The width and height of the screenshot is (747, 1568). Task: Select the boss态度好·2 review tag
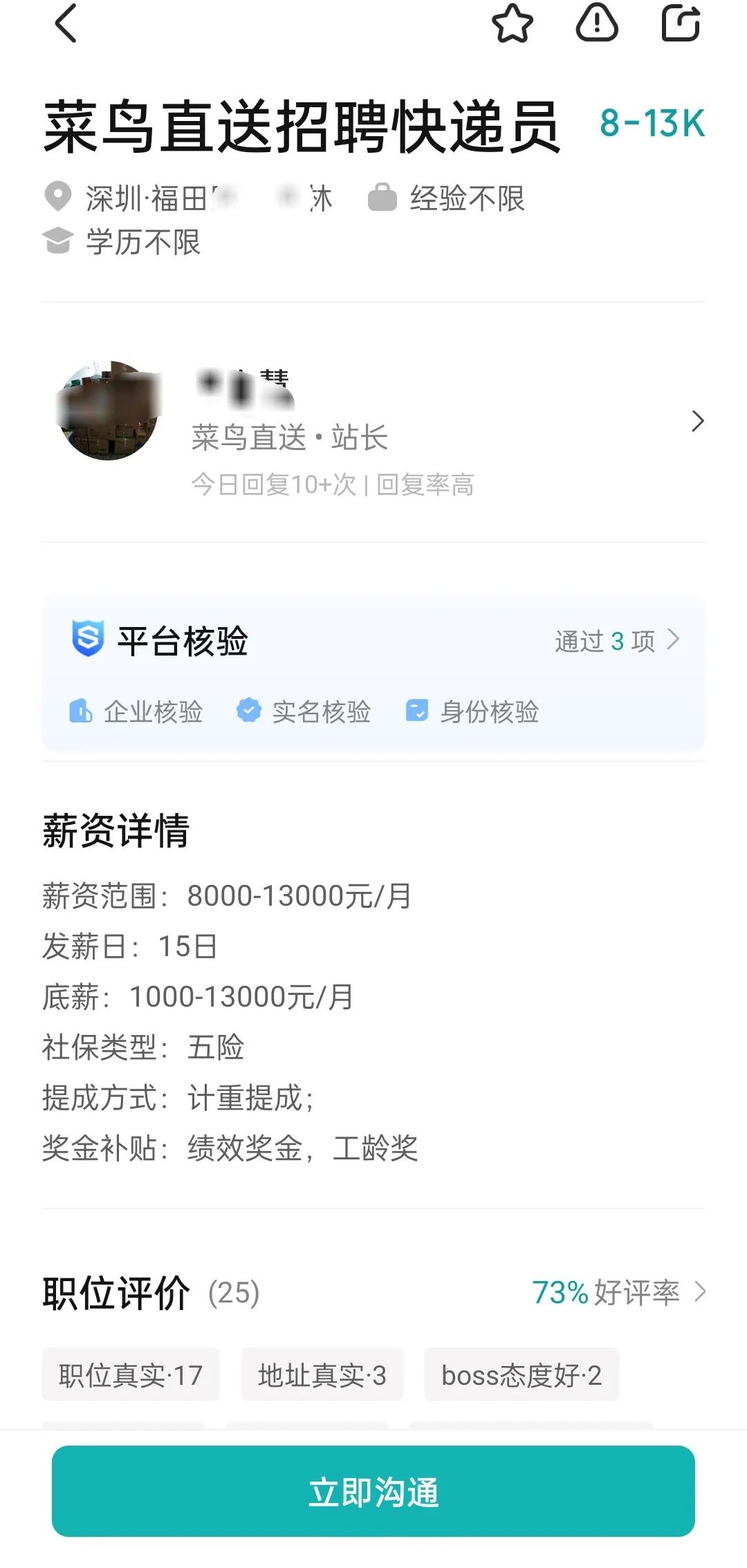click(x=522, y=1375)
